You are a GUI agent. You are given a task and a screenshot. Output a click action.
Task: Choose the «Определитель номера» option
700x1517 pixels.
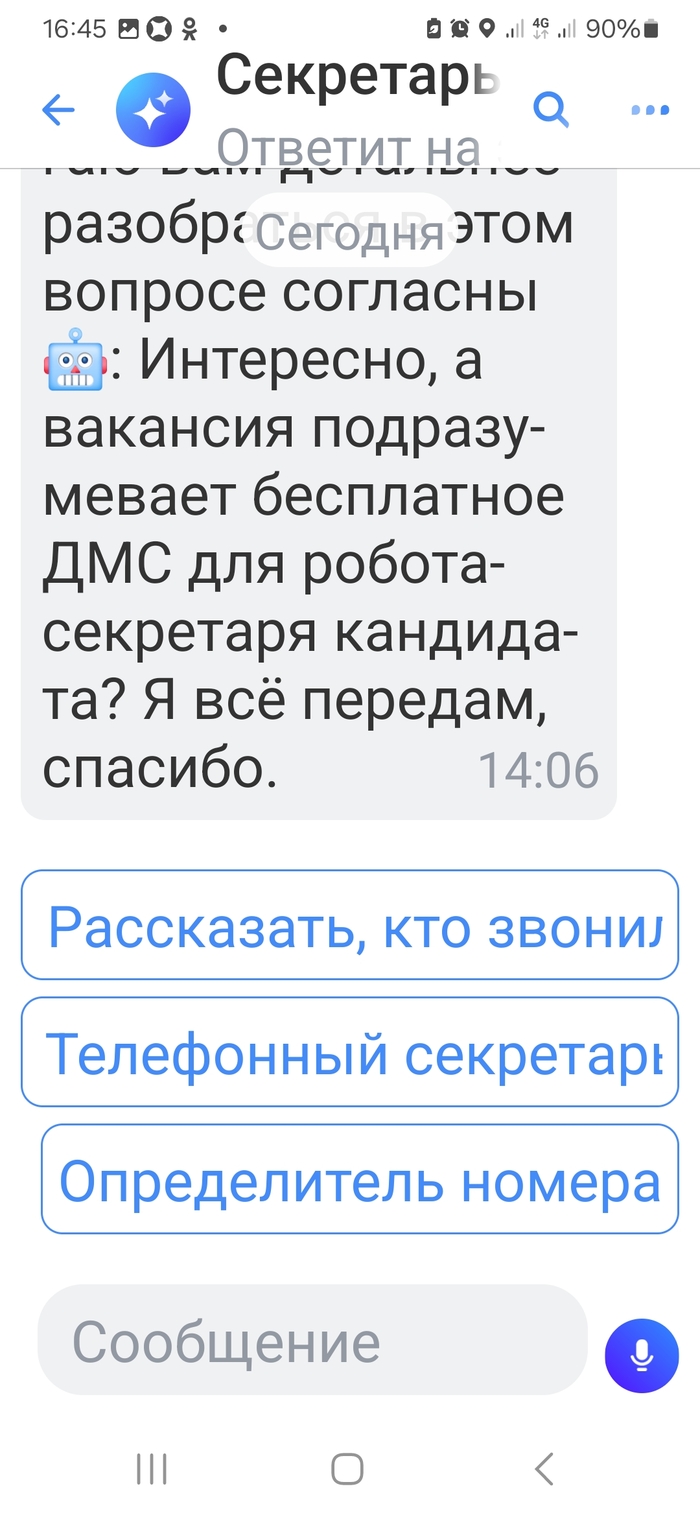(359, 1179)
